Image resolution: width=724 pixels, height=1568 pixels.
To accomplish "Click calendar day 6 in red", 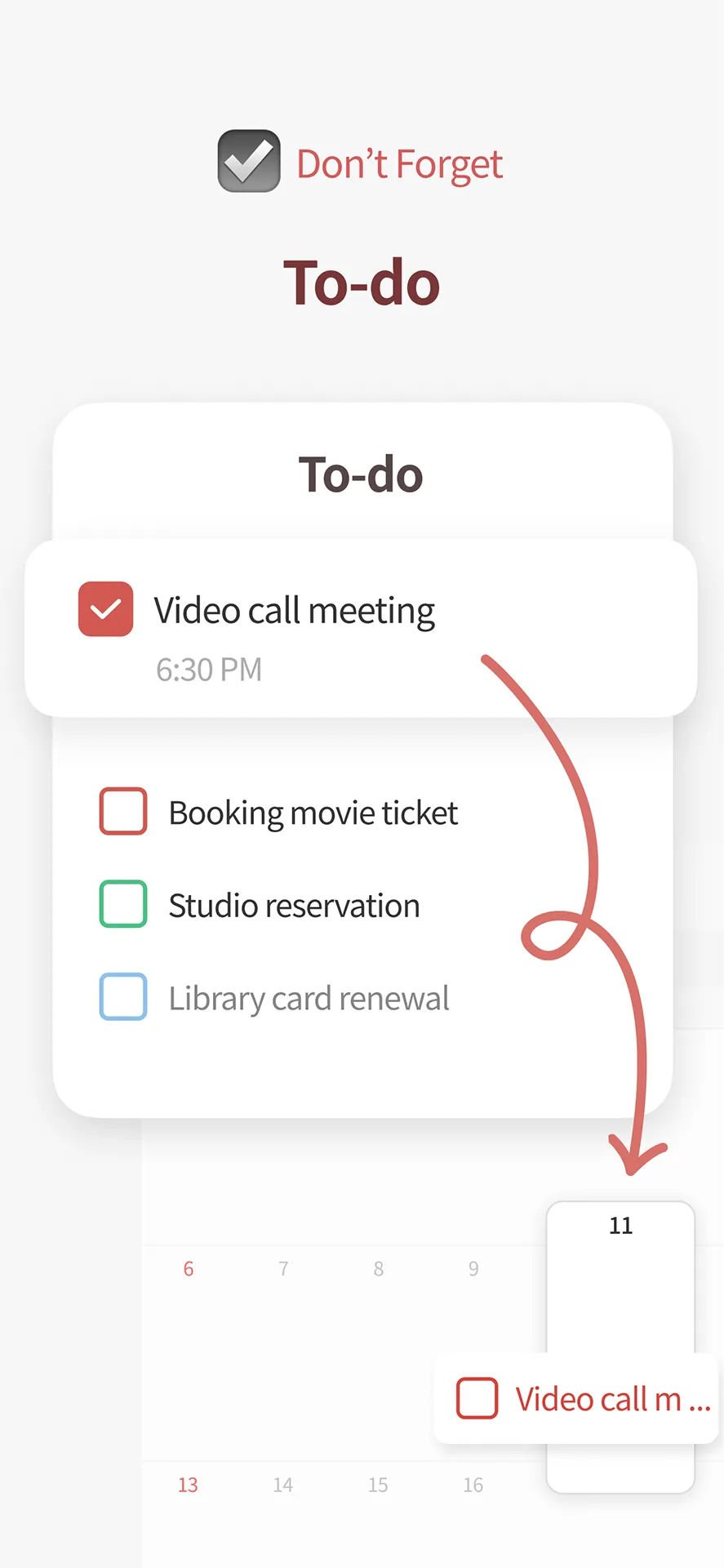I will point(188,1268).
